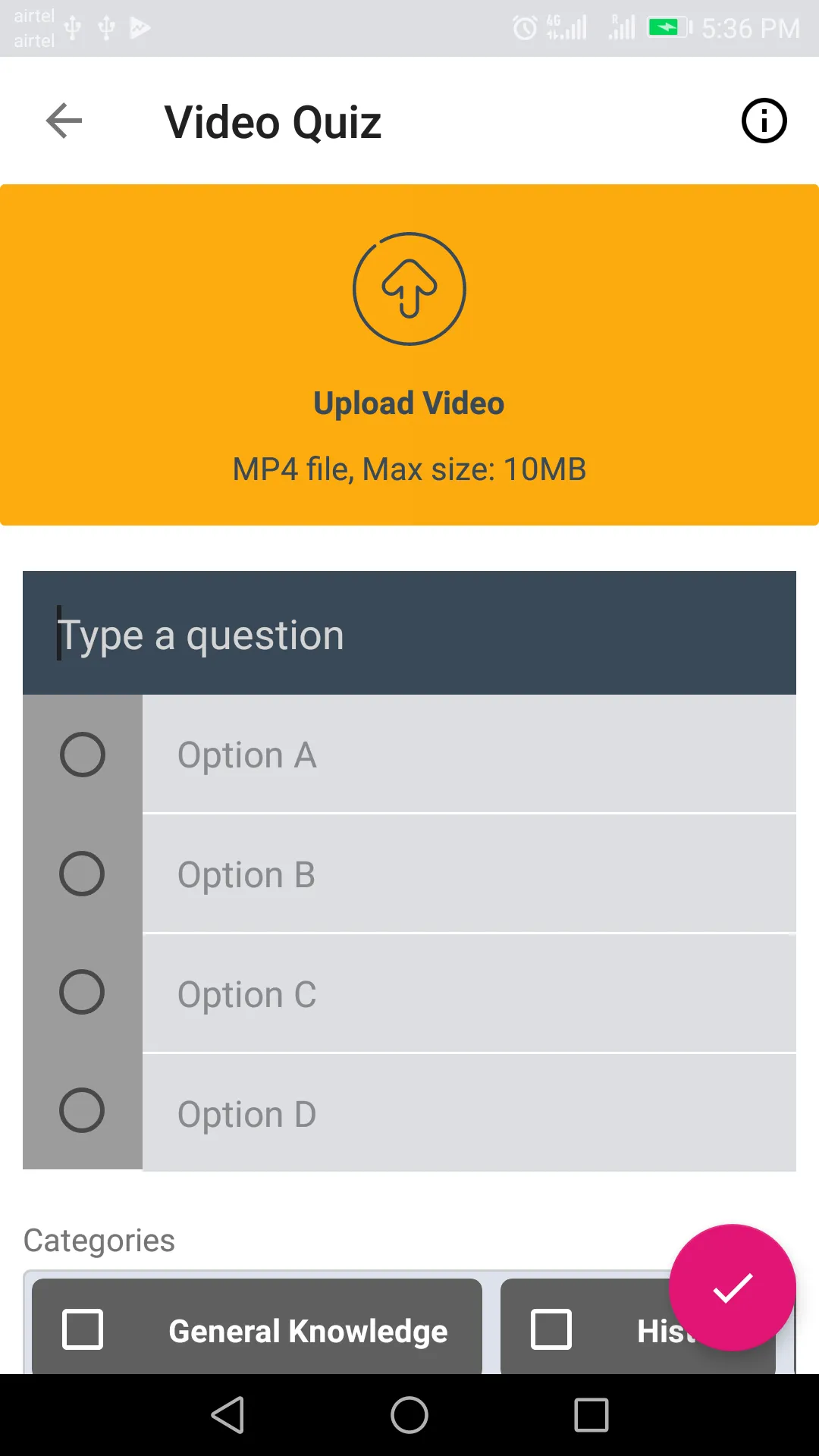
Task: Click the back arrow to leave Video Quiz
Action: click(64, 120)
